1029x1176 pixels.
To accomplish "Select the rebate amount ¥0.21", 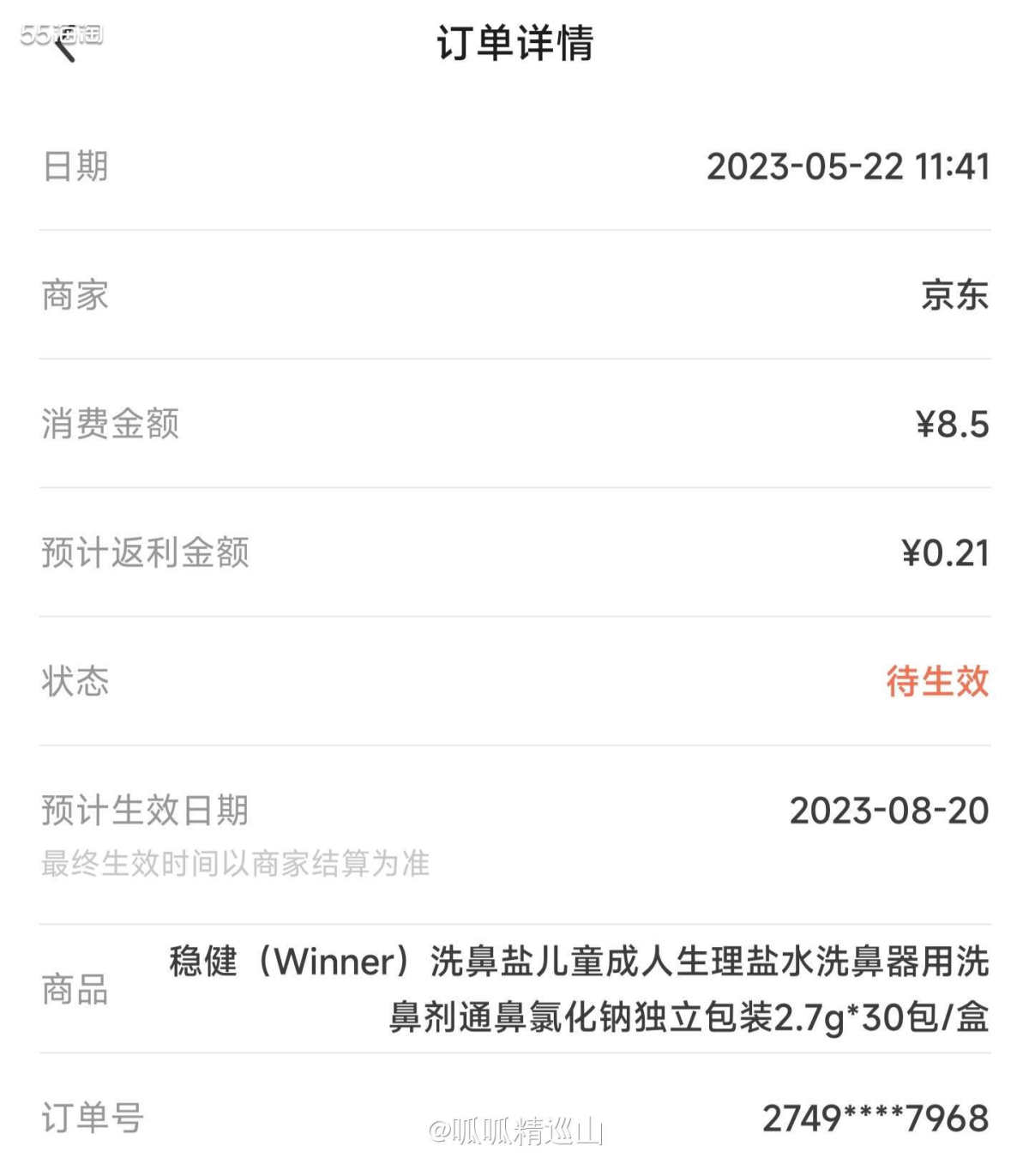I will [x=942, y=553].
